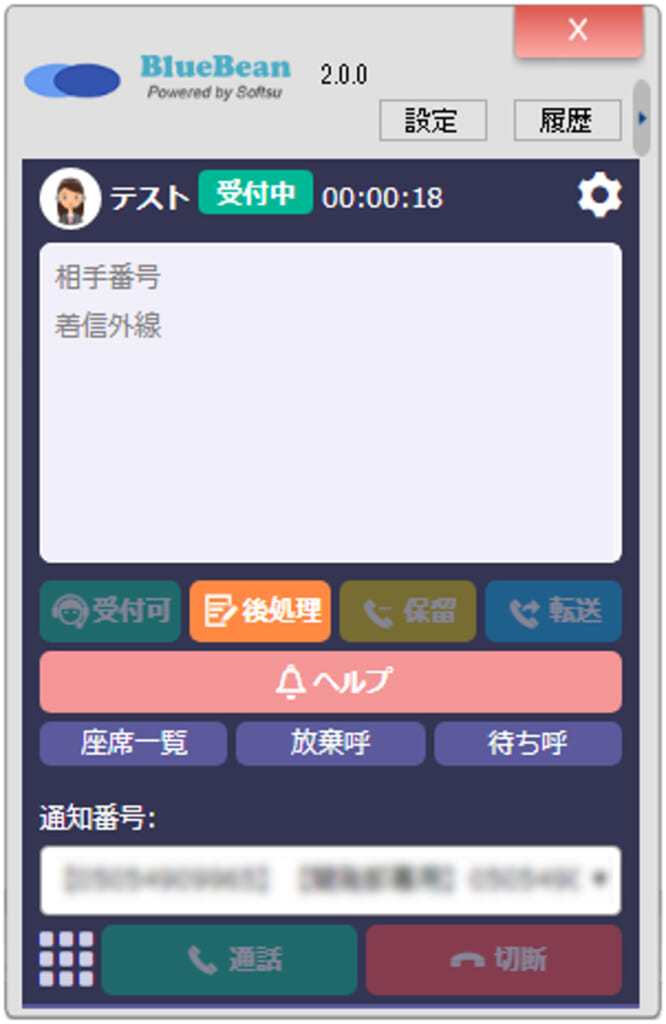666x1024 pixels.
Task: Request assistance with the ヘルプ button
Action: [x=330, y=682]
